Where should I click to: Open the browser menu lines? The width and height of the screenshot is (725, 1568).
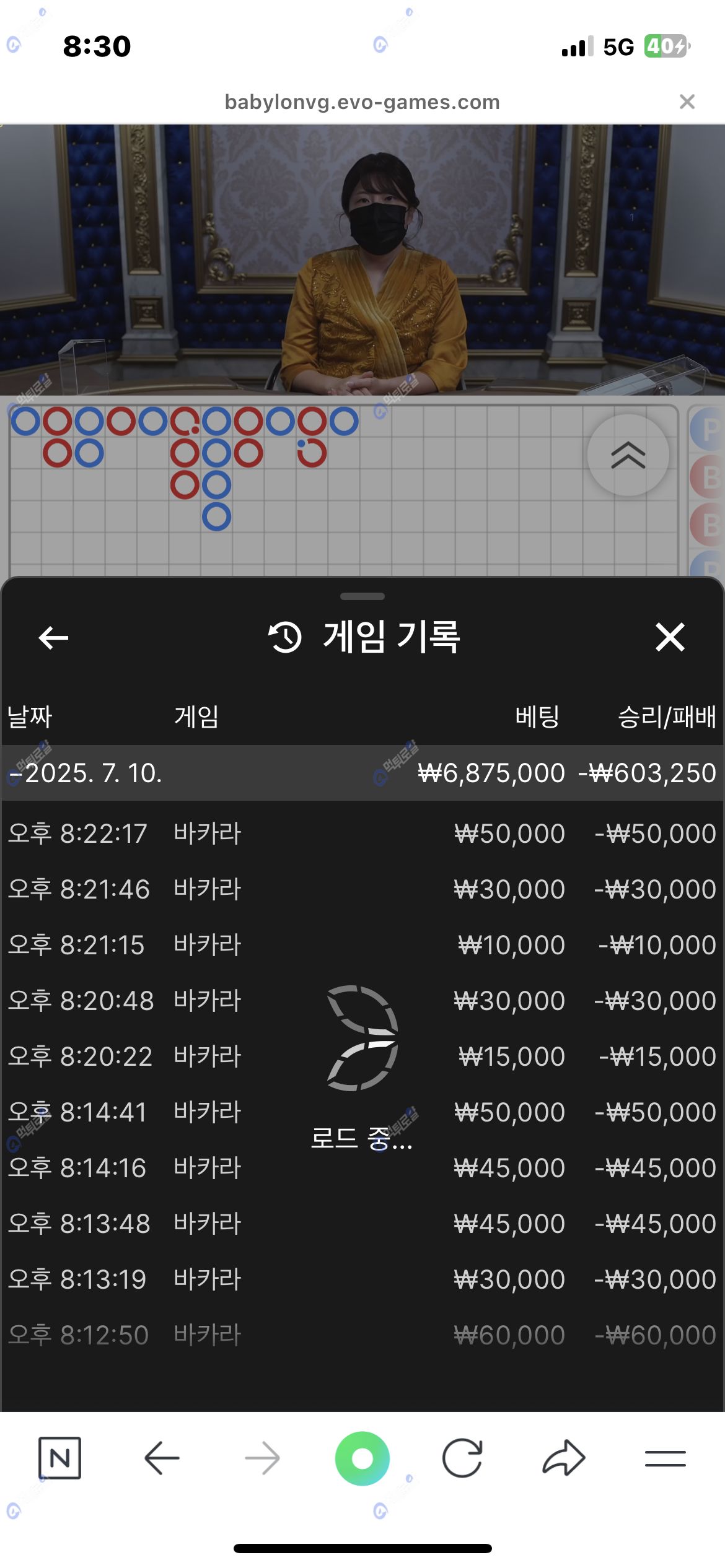click(665, 1458)
